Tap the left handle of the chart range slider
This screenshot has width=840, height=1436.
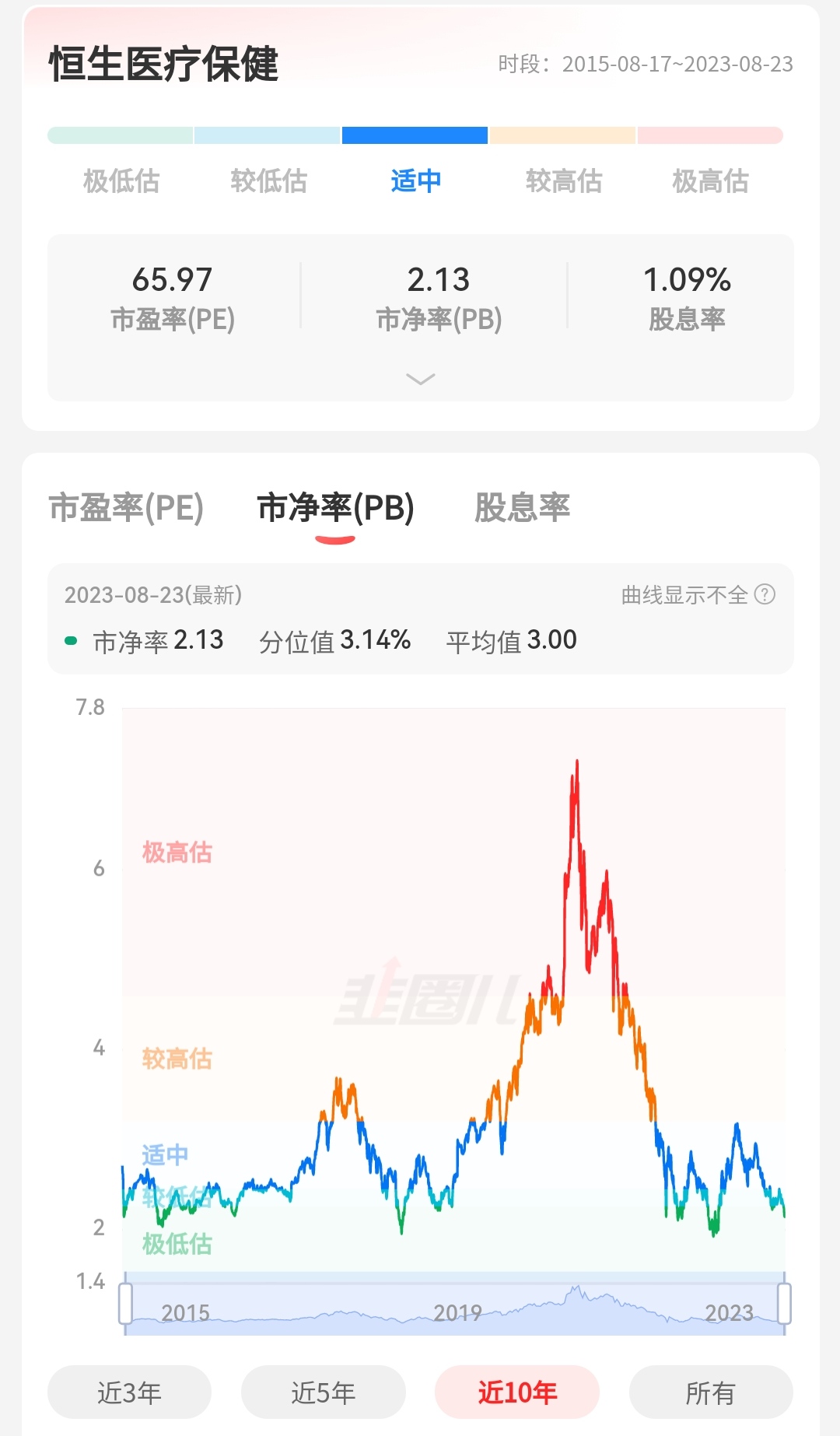click(125, 1303)
